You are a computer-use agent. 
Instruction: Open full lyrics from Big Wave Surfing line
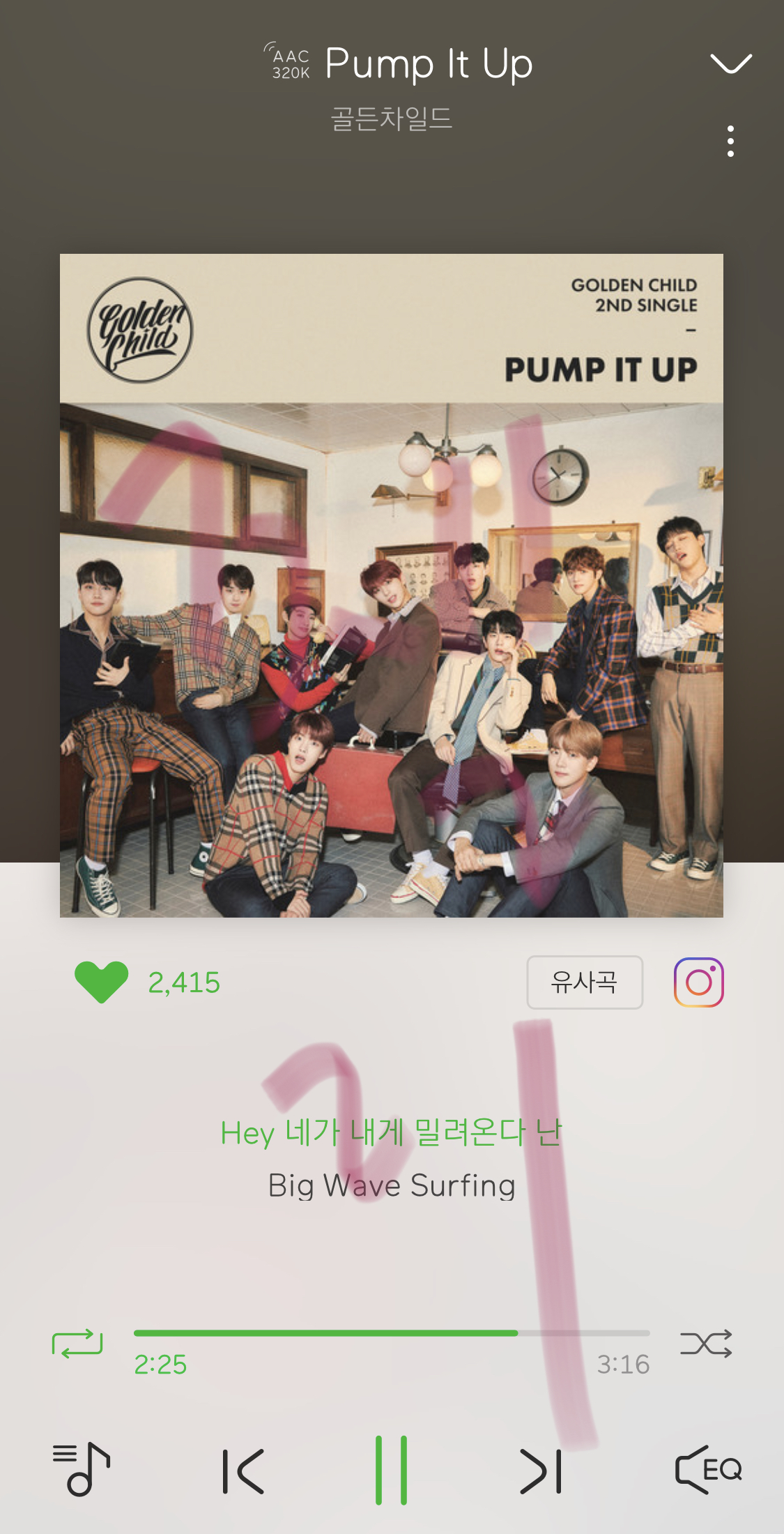[x=392, y=1185]
